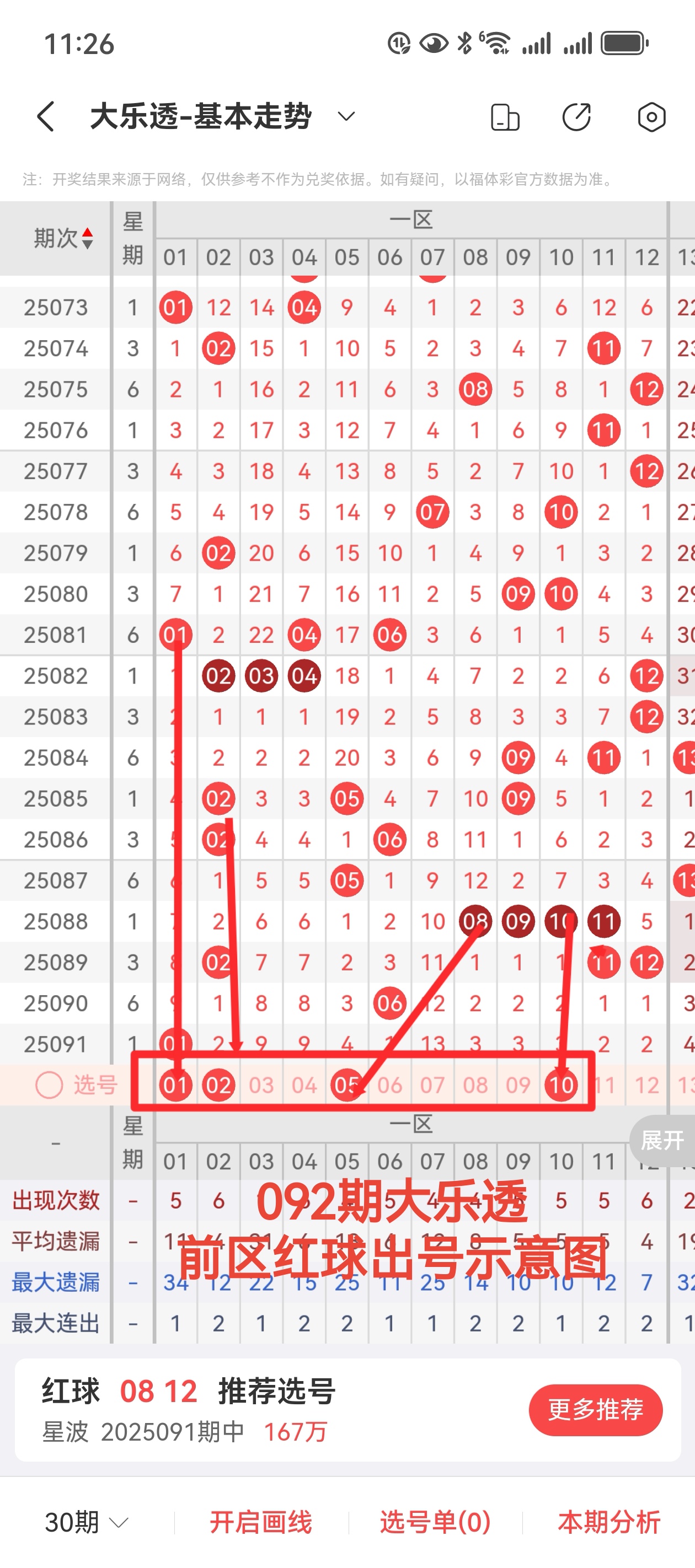Share this trend chart
695x1568 pixels.
tap(576, 117)
